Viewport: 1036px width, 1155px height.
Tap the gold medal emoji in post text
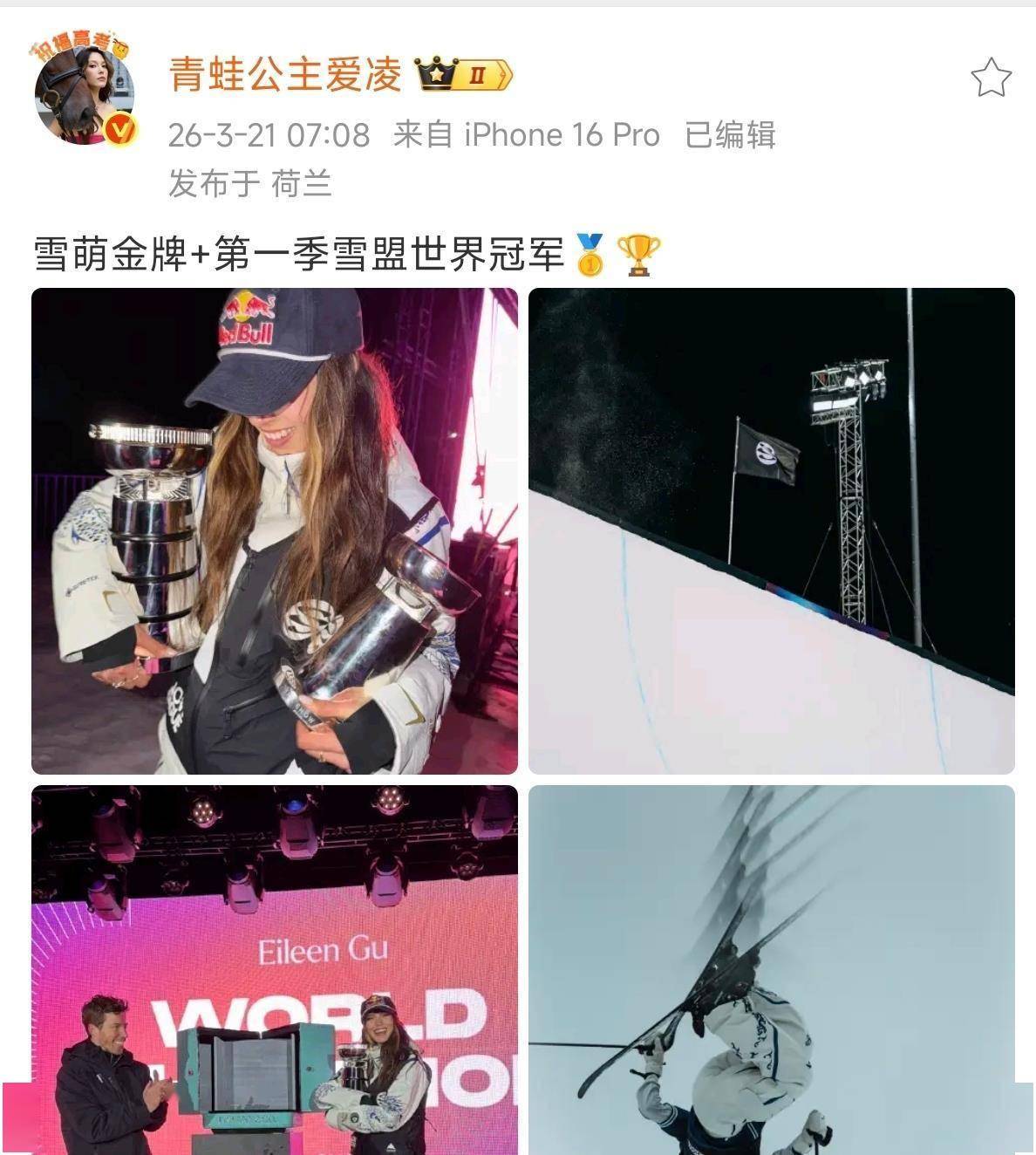tap(589, 255)
